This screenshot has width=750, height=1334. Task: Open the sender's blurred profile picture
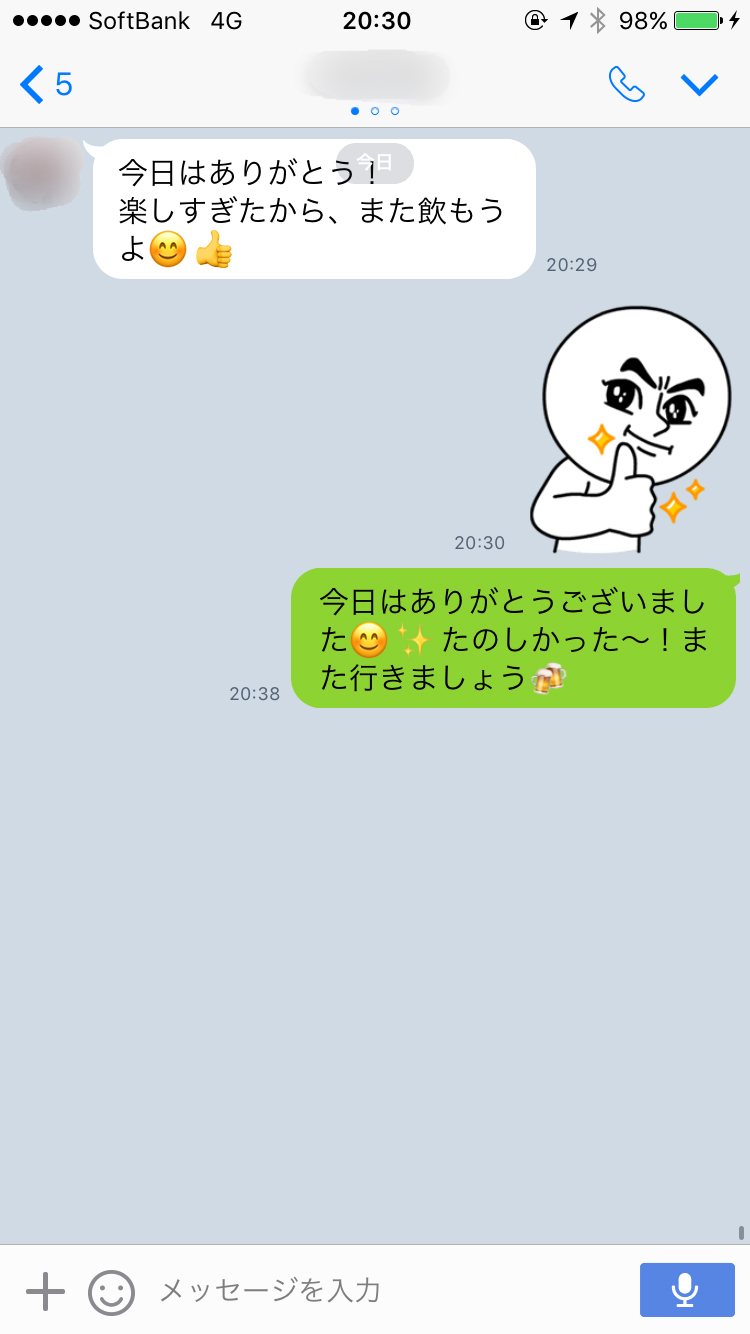44,174
